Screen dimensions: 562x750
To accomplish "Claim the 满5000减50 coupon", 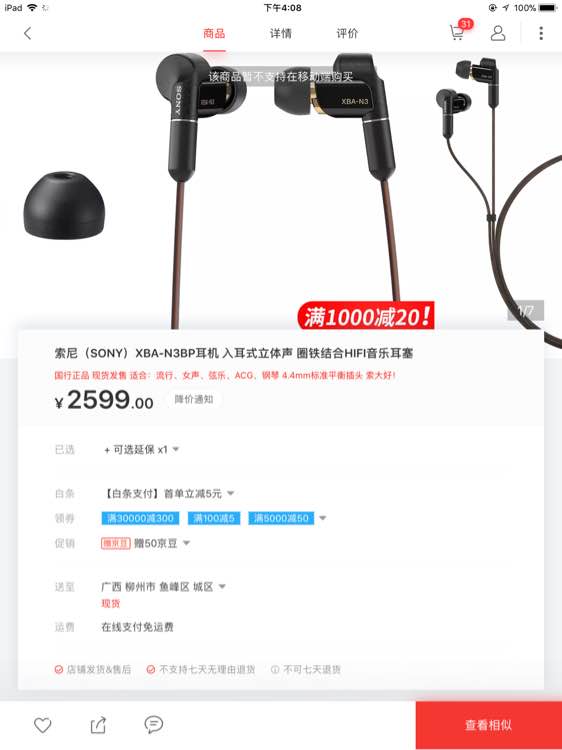I will pos(281,518).
